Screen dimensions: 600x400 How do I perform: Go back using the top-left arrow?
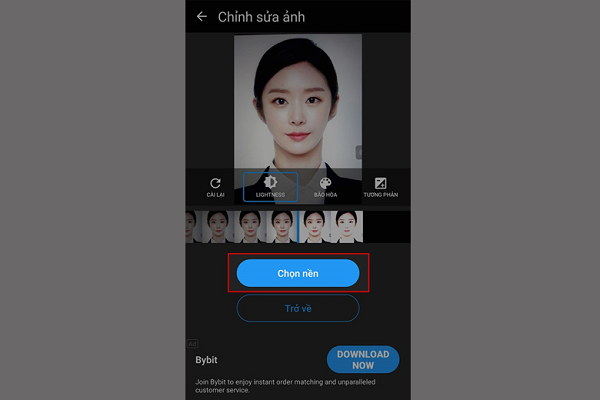tap(202, 17)
